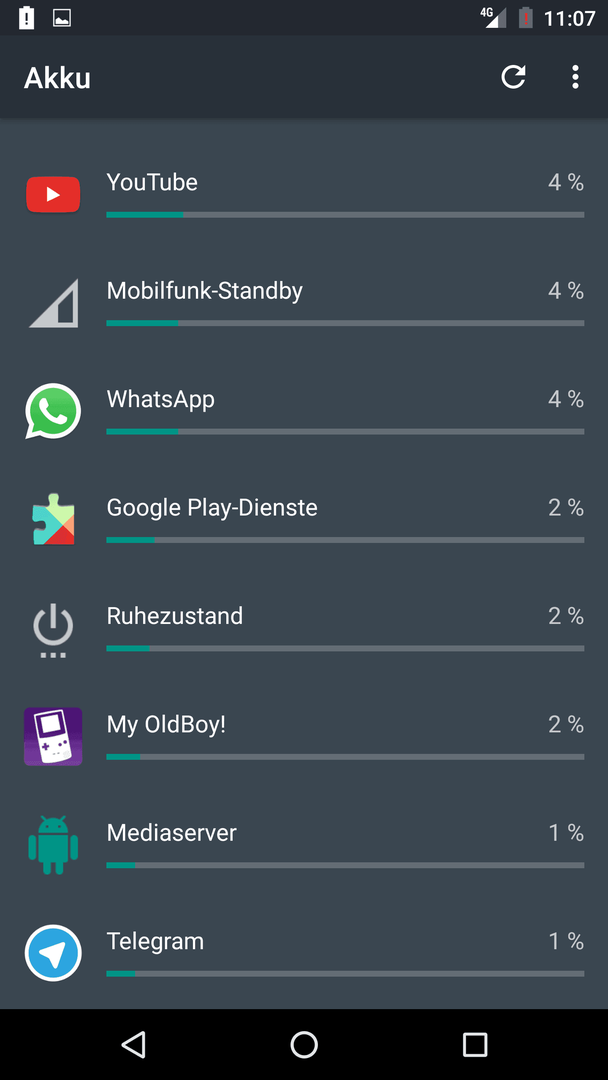Image resolution: width=608 pixels, height=1080 pixels.
Task: Refresh the battery usage list
Action: point(513,77)
